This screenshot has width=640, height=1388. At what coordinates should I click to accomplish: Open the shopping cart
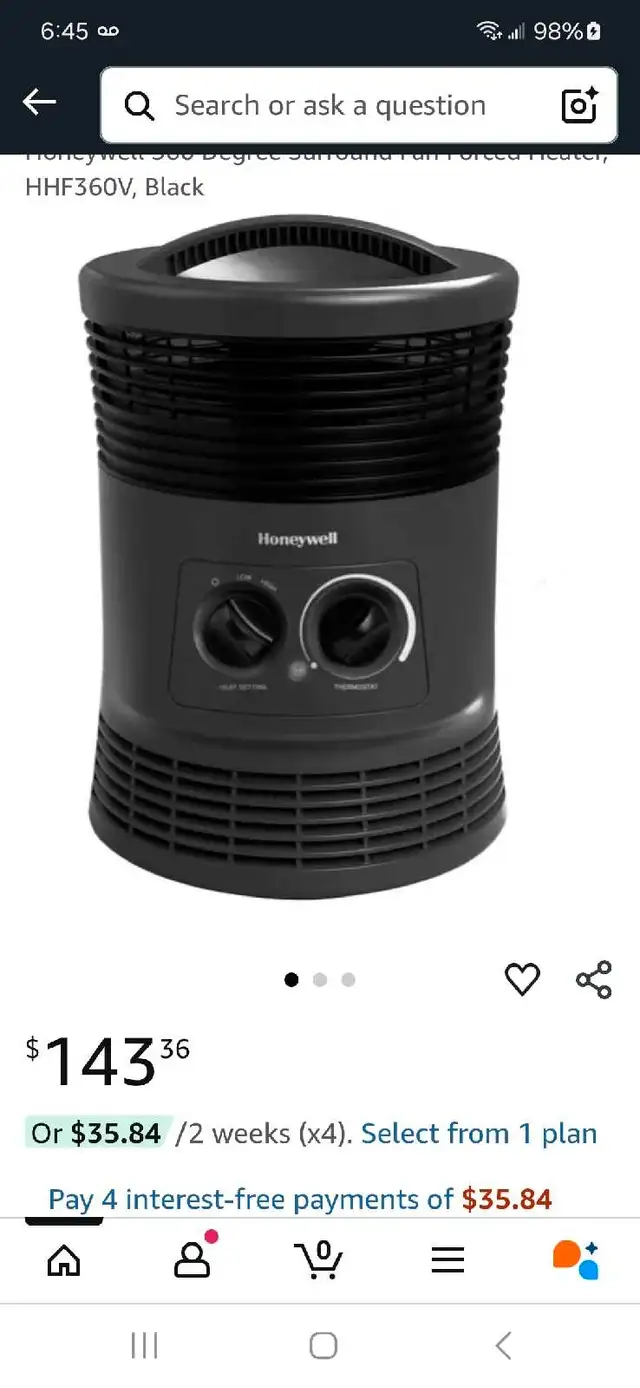pos(319,1259)
